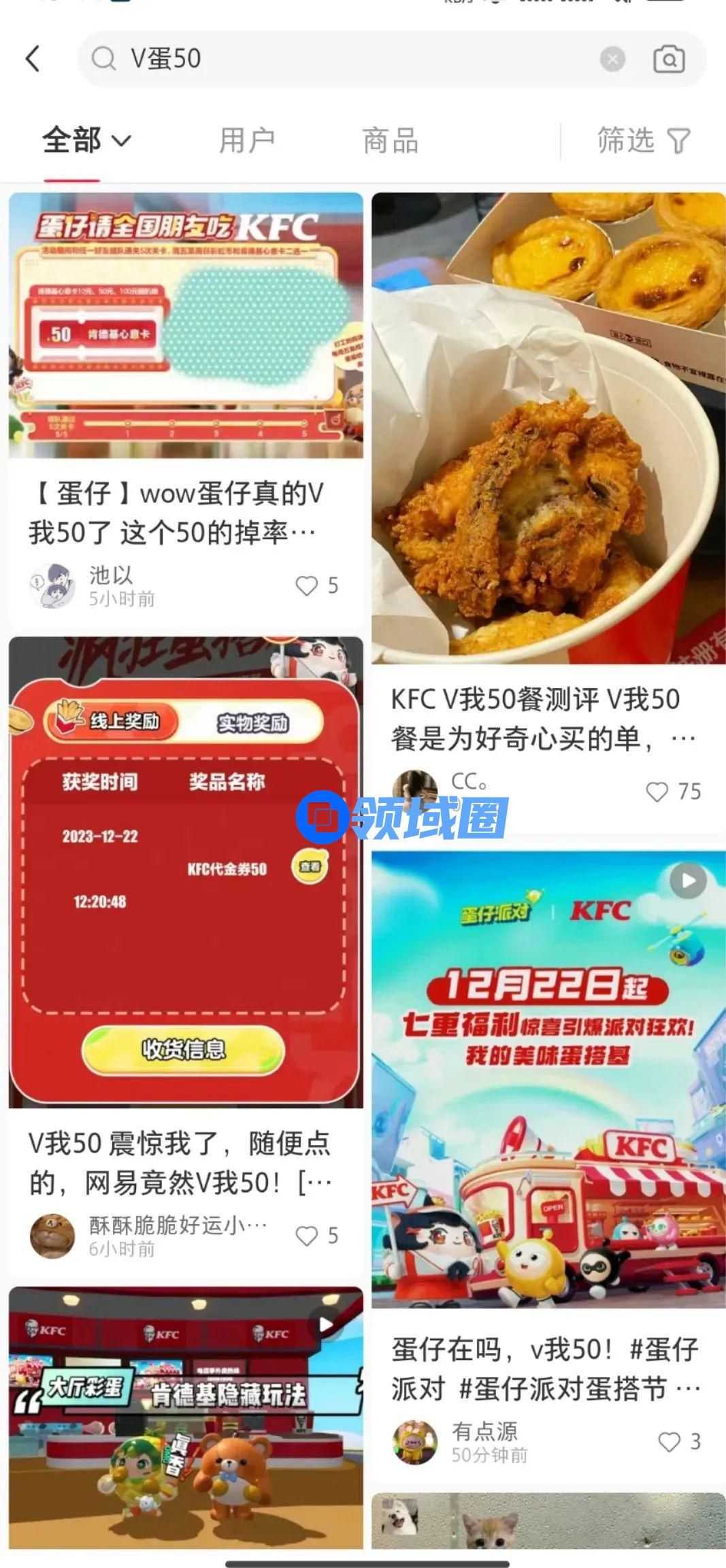Open camera image search
The width and height of the screenshot is (726, 1568).
click(669, 59)
